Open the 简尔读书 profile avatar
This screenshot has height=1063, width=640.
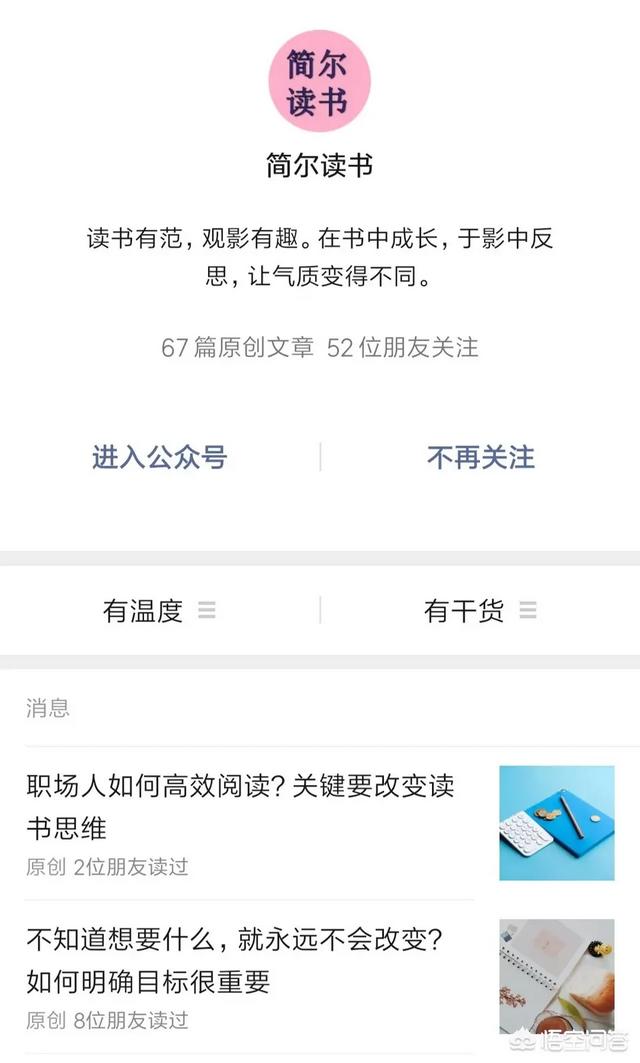(x=319, y=82)
